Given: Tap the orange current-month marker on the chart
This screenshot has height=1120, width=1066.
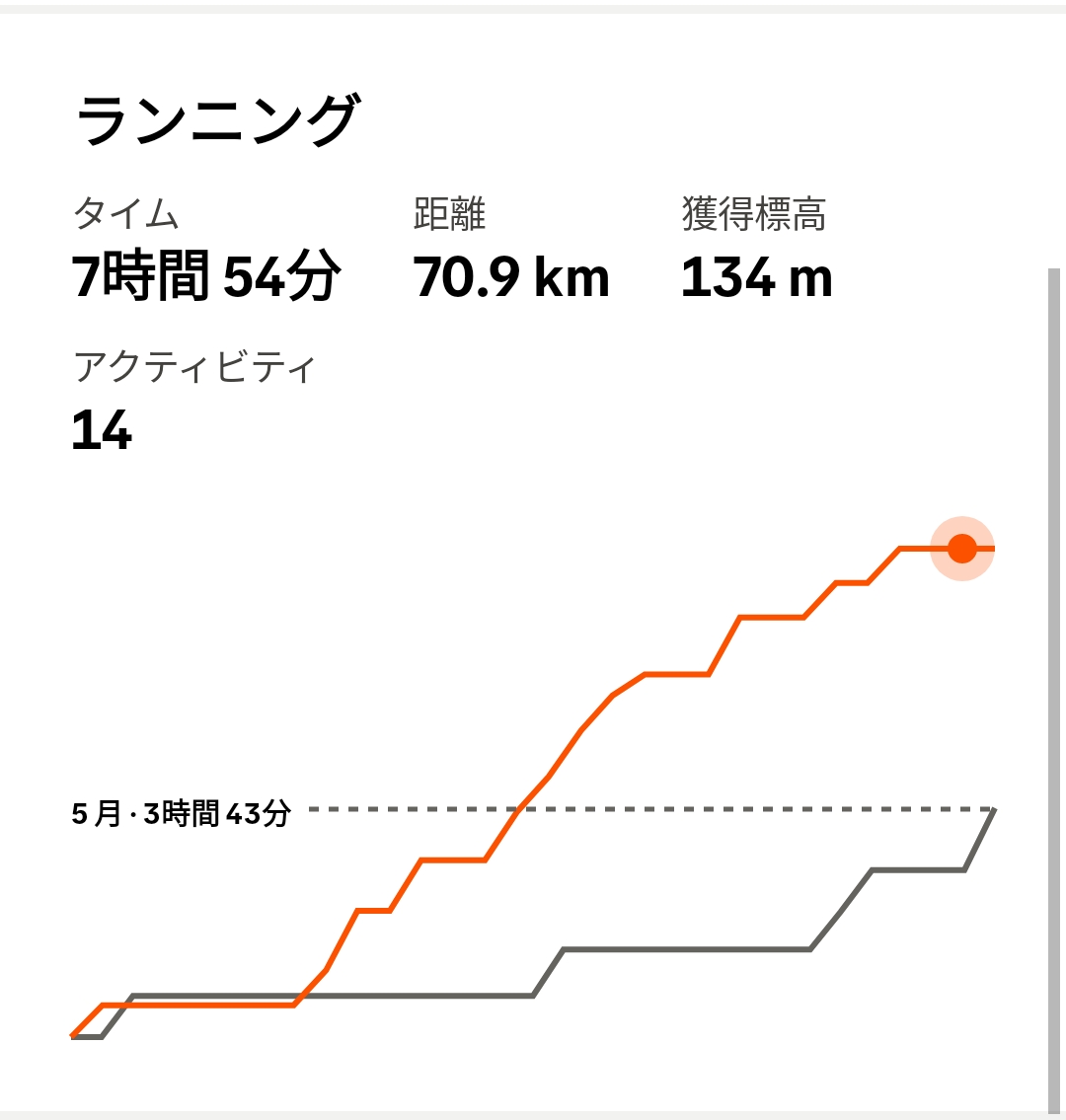Looking at the screenshot, I should 962,549.
